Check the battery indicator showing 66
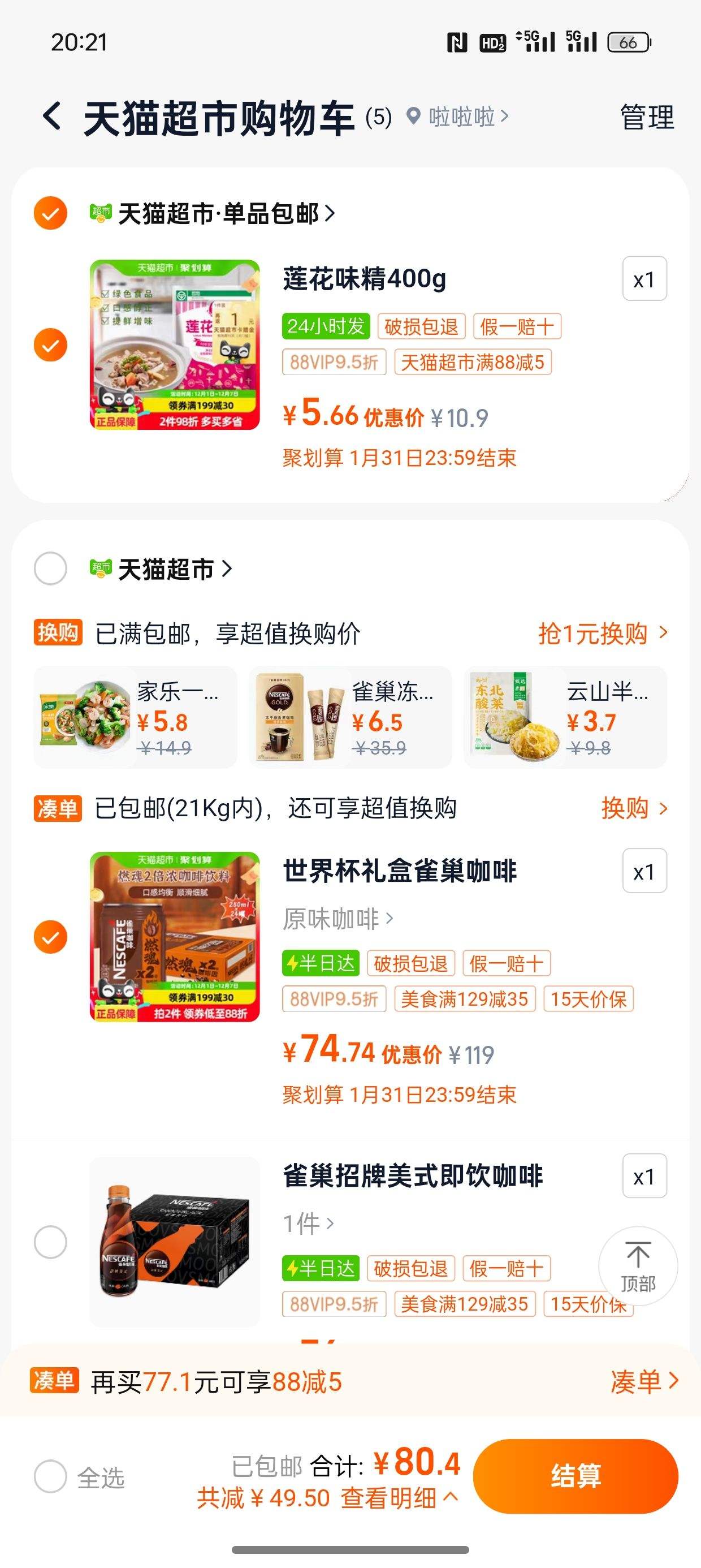Image resolution: width=701 pixels, height=1568 pixels. click(x=628, y=42)
